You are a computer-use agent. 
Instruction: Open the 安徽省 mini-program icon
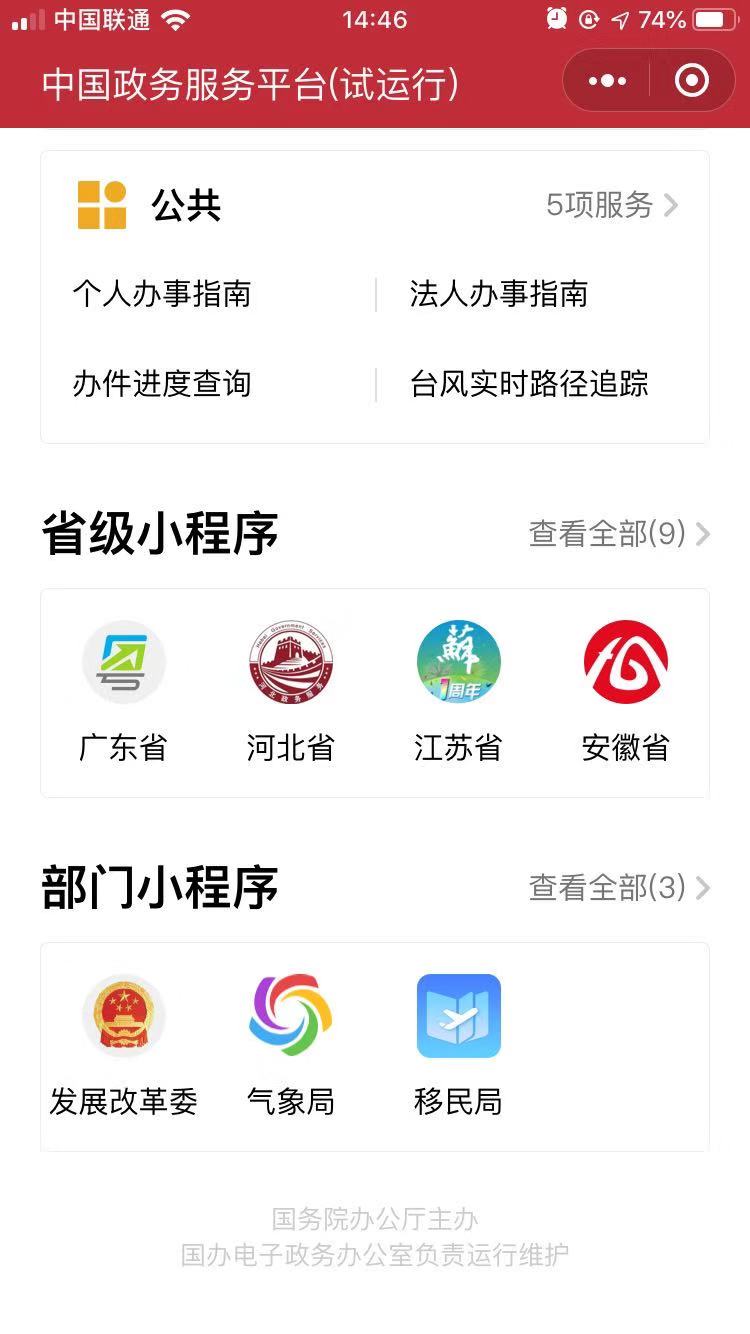pyautogui.click(x=625, y=660)
